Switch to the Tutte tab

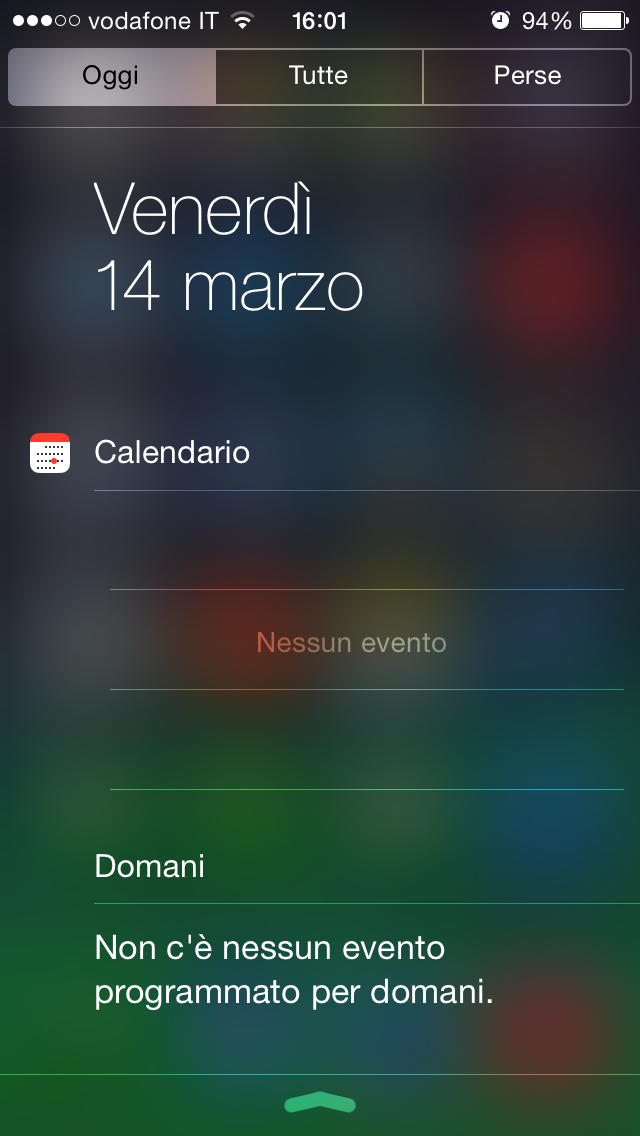point(319,76)
